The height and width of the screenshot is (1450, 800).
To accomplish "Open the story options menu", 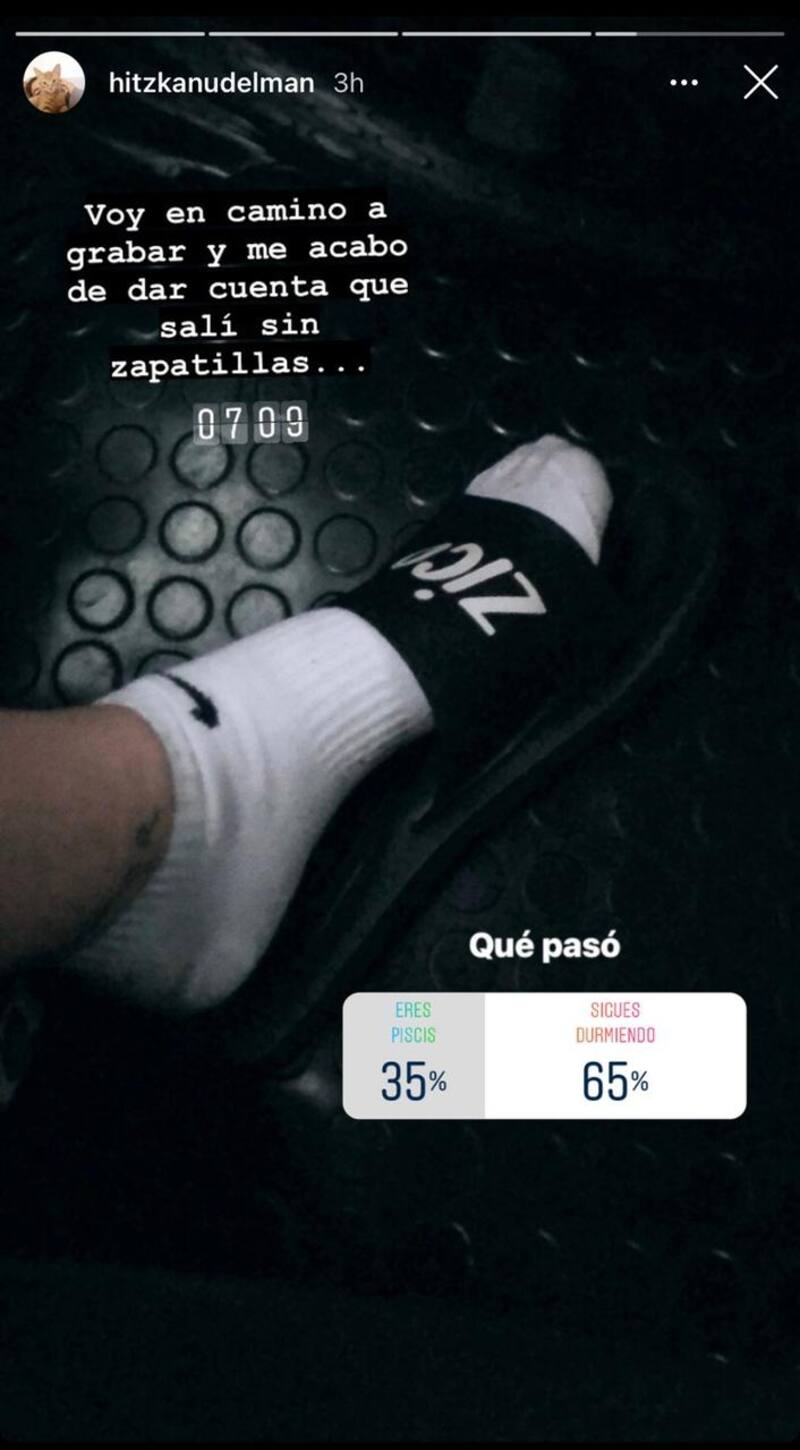I will (684, 83).
